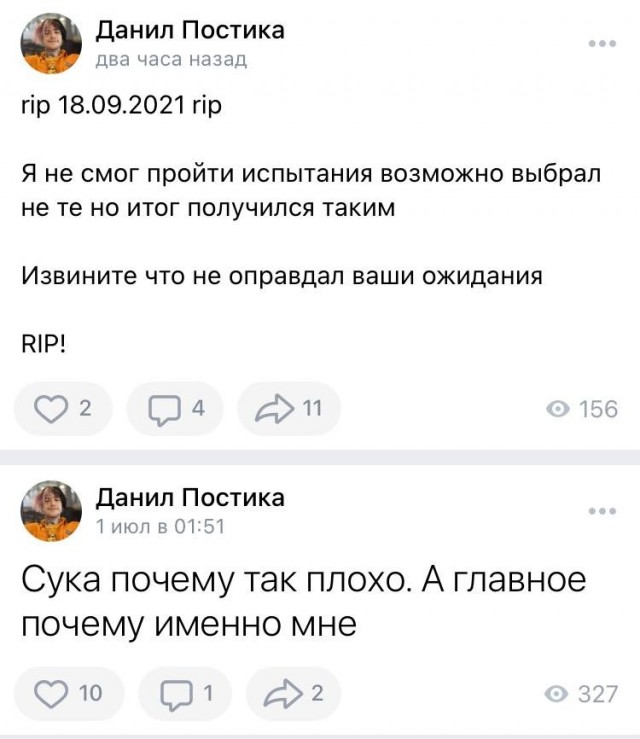Like the 1 июл post
Image resolution: width=640 pixels, height=739 pixels.
point(68,693)
